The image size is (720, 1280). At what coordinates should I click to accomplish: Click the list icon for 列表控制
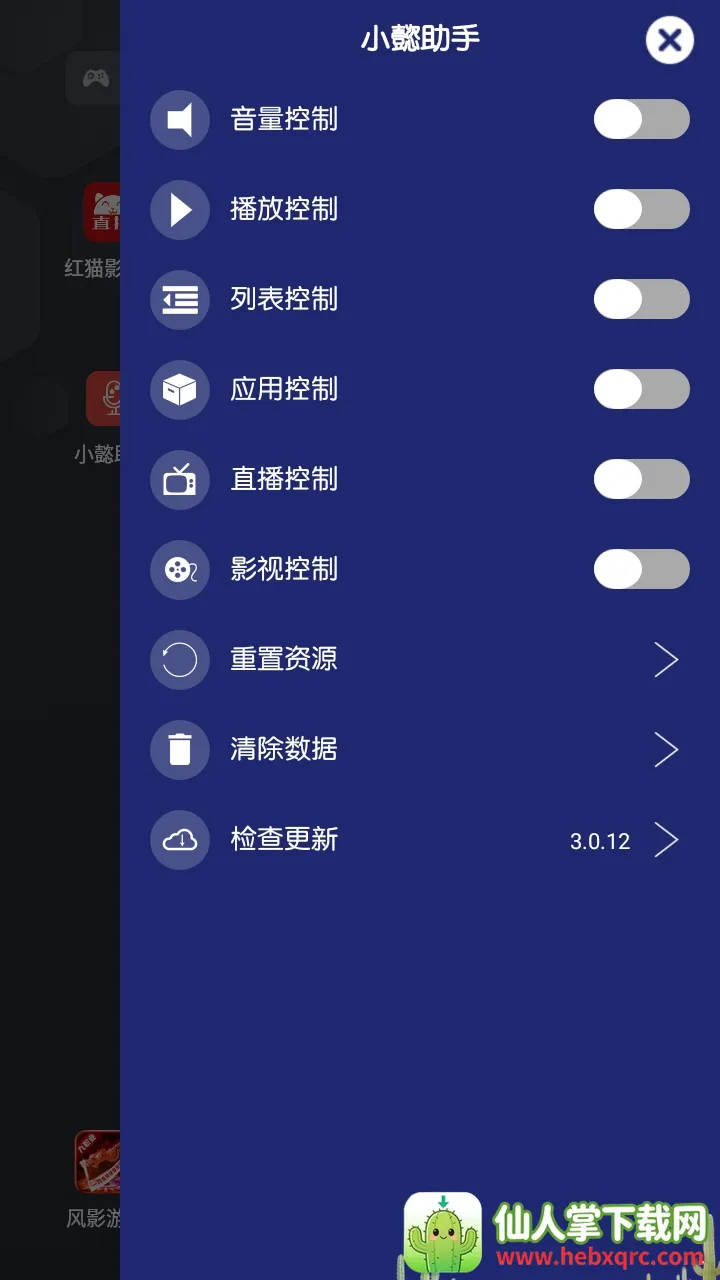179,300
